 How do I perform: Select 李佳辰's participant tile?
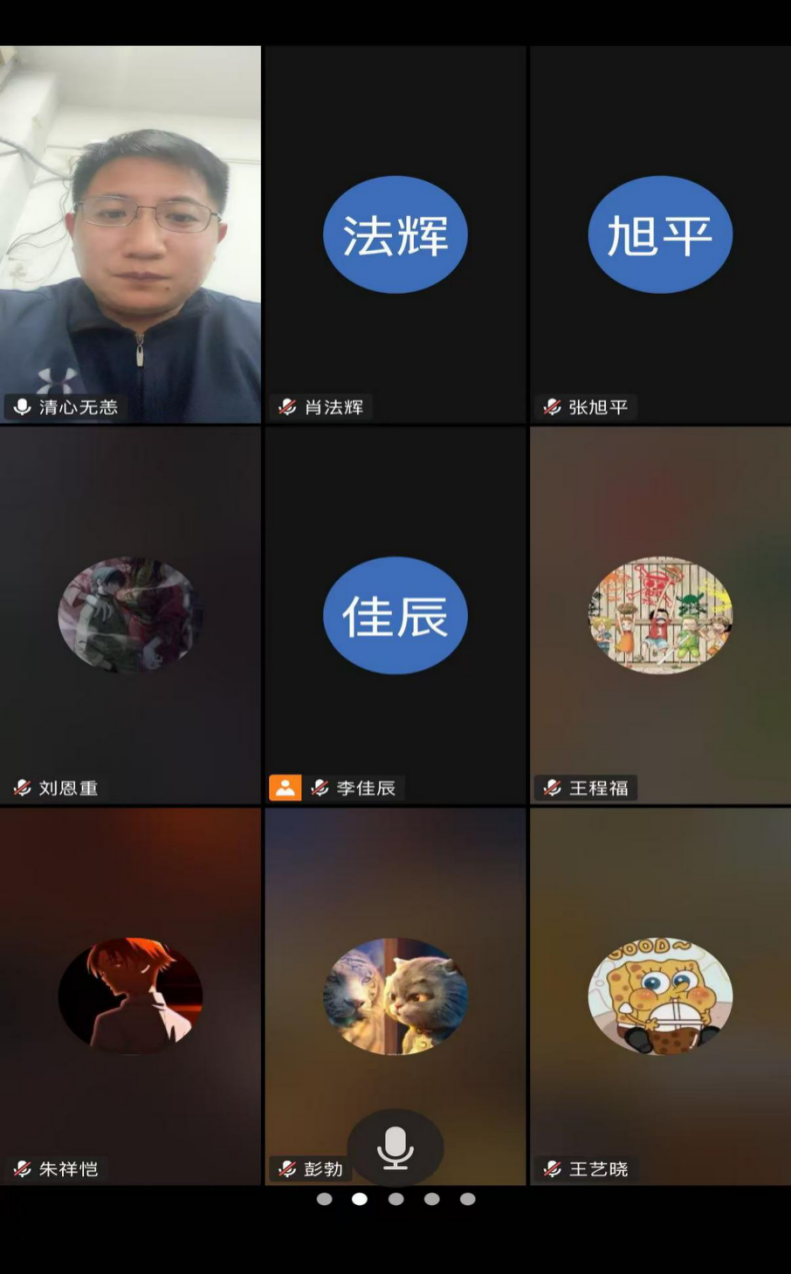coord(395,615)
